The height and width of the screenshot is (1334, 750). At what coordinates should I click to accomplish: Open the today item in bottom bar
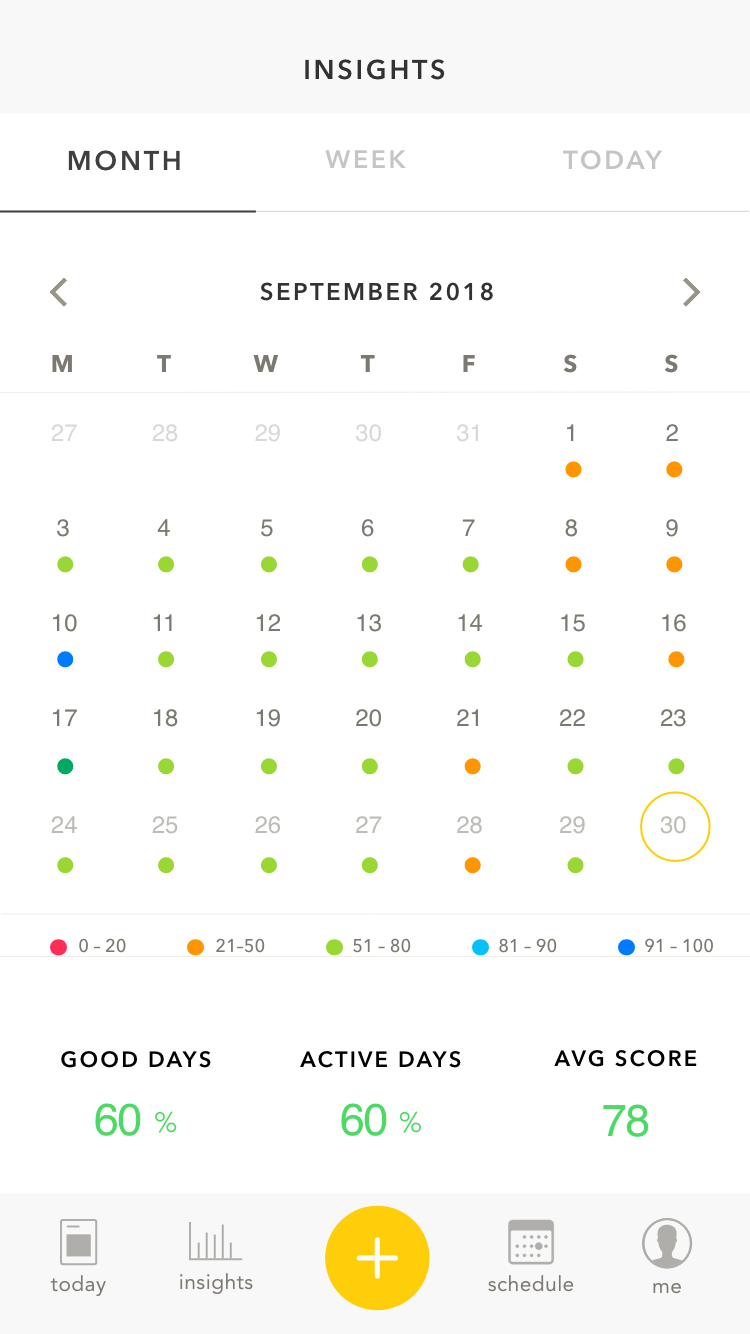78,1258
